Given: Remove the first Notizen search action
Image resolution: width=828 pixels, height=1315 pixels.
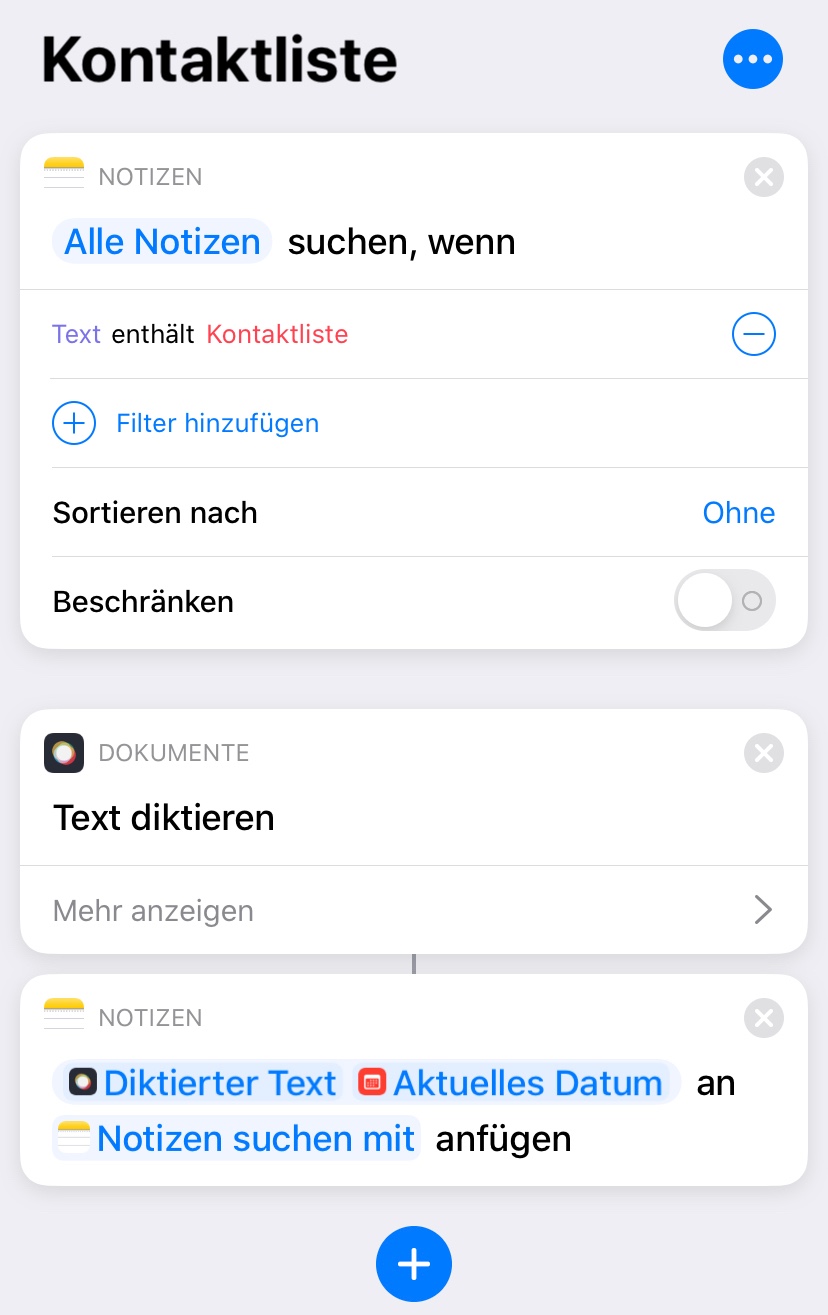Looking at the screenshot, I should (x=763, y=178).
